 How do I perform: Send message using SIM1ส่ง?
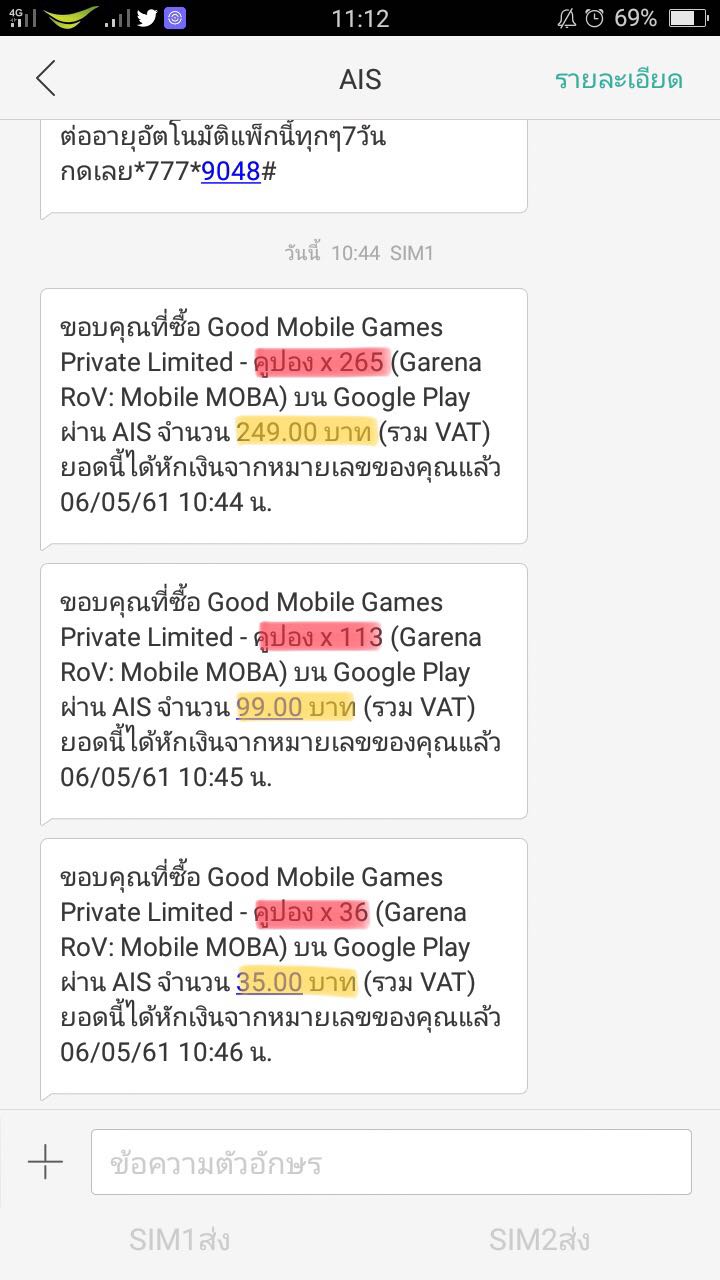point(180,1240)
